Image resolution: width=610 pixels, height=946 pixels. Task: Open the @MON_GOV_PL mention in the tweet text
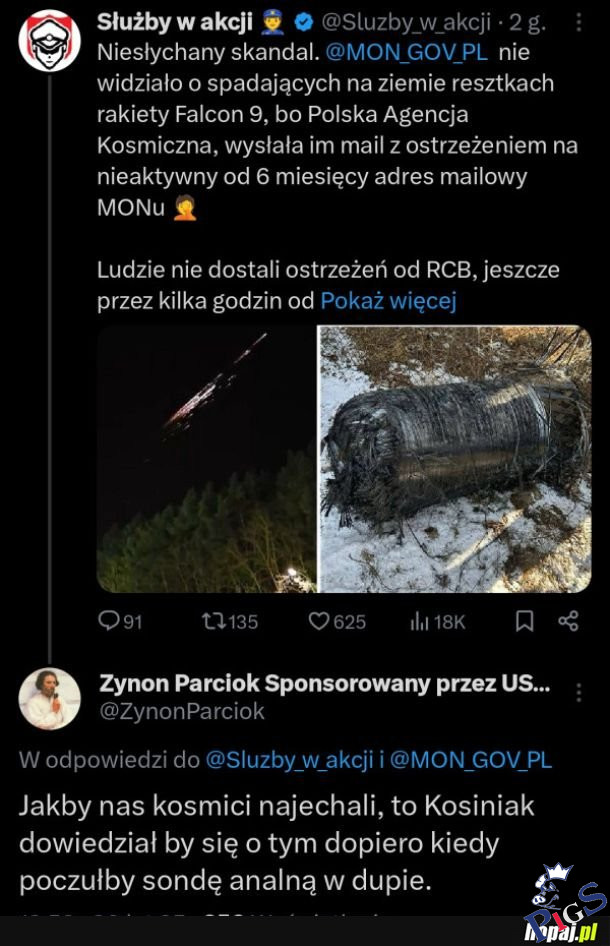point(407,52)
